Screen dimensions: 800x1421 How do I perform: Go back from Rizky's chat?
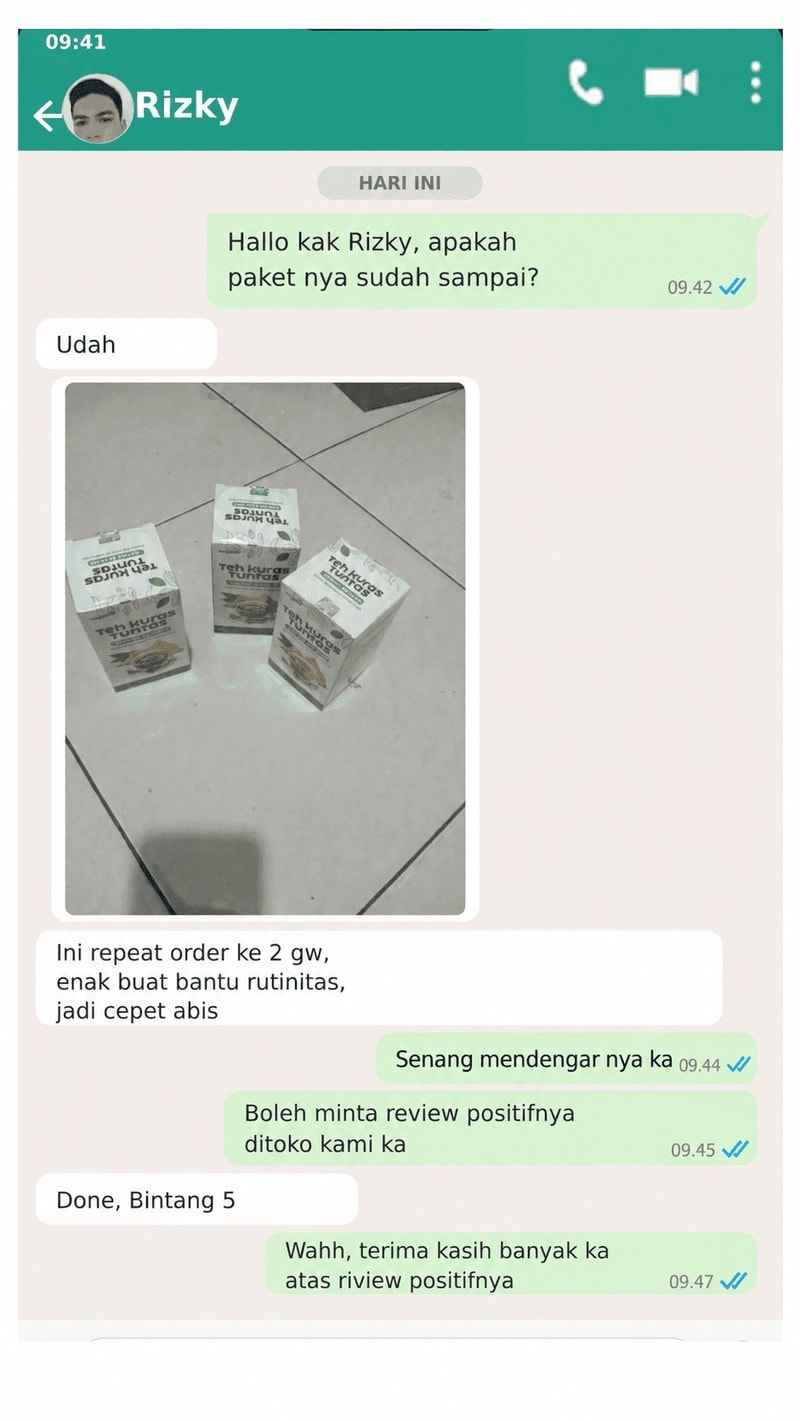(x=46, y=115)
